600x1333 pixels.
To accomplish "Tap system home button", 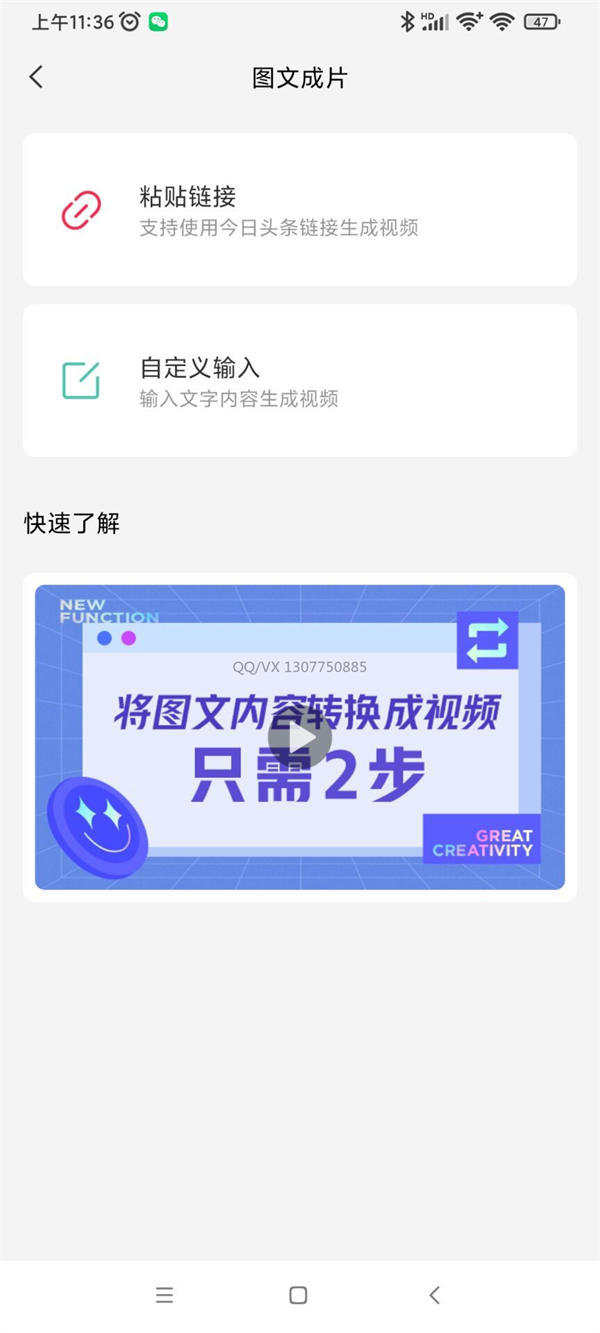I will tap(298, 1295).
